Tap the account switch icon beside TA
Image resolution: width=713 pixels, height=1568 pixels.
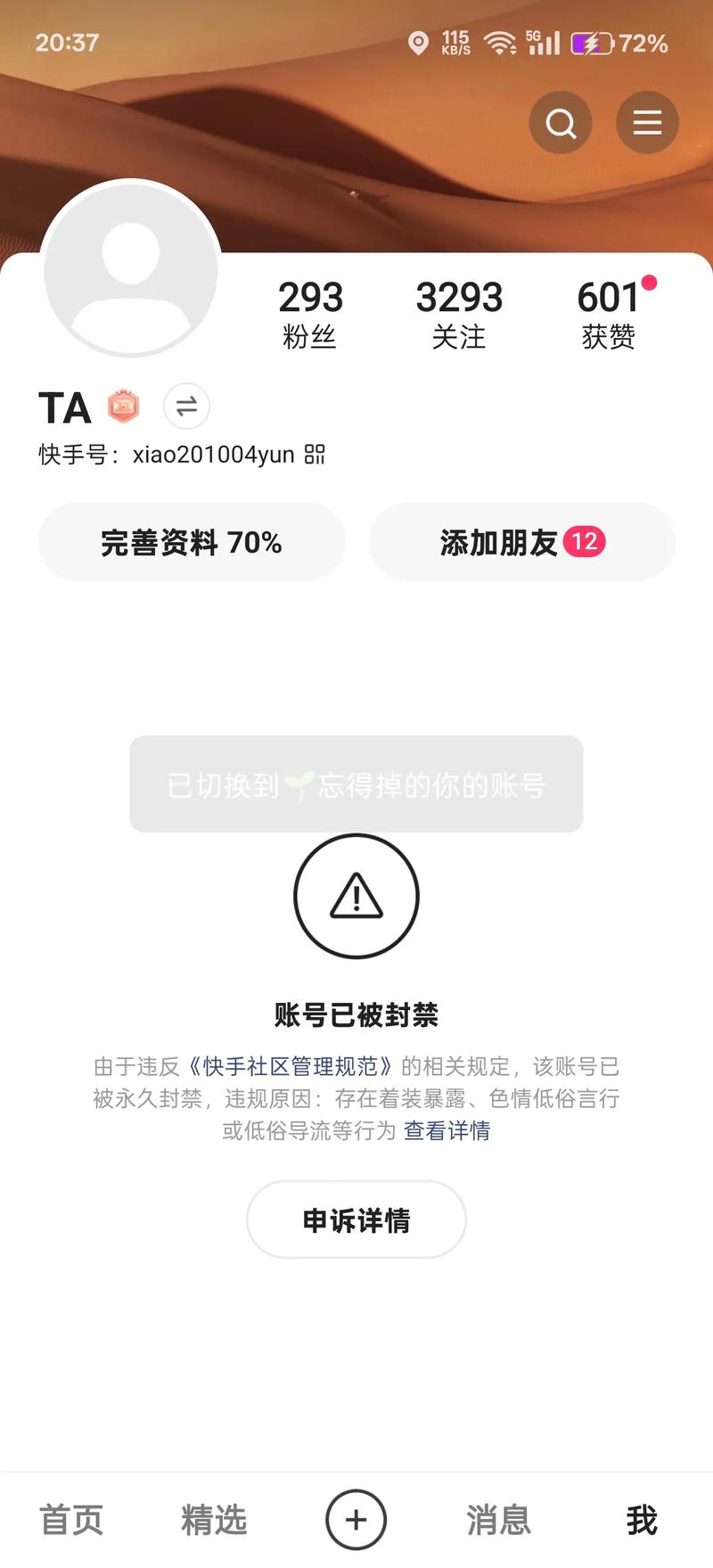185,406
